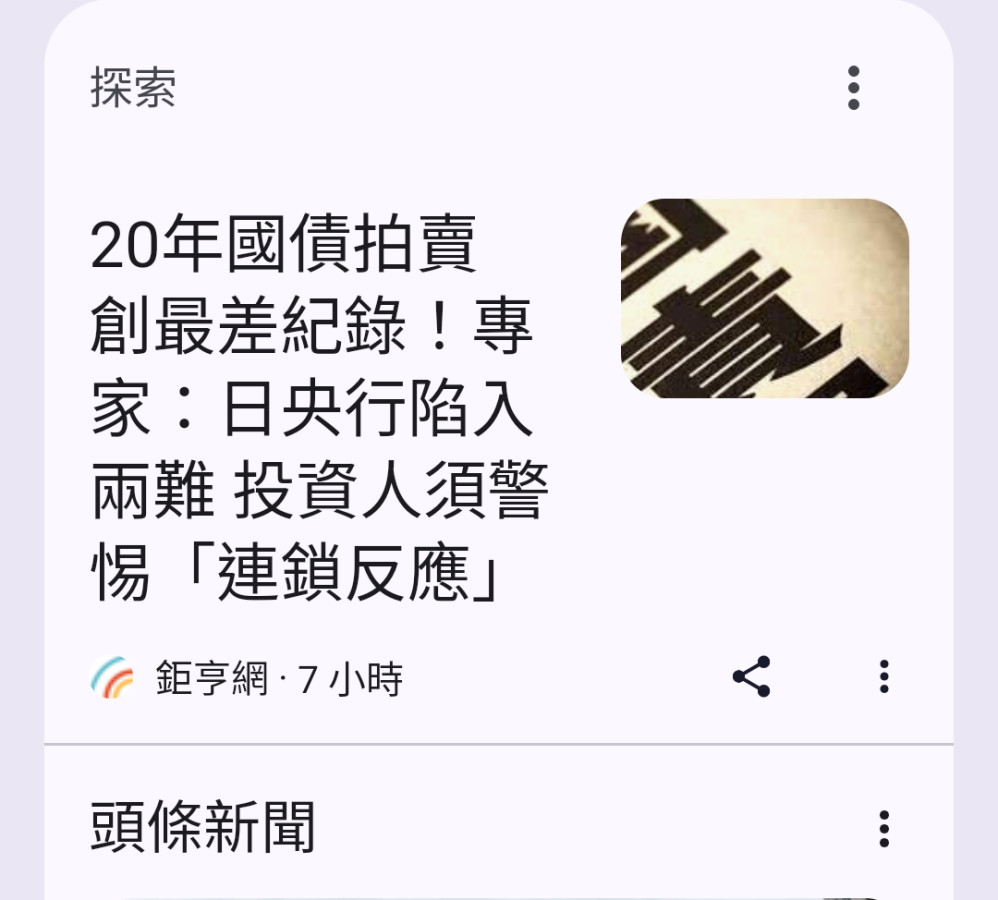Open overflow menu beside 探索 header

pyautogui.click(x=853, y=88)
